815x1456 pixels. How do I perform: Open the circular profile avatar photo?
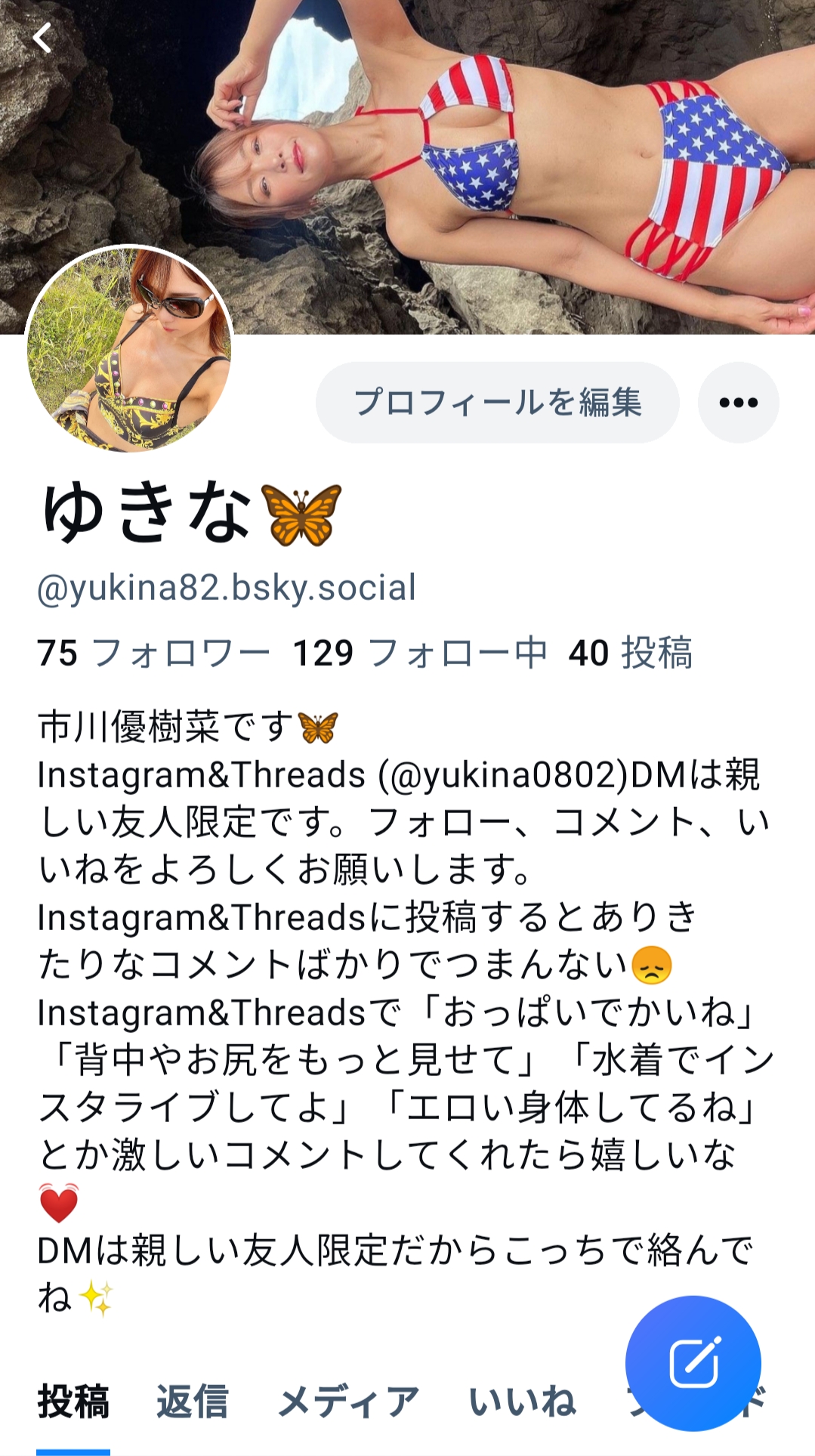[x=132, y=348]
